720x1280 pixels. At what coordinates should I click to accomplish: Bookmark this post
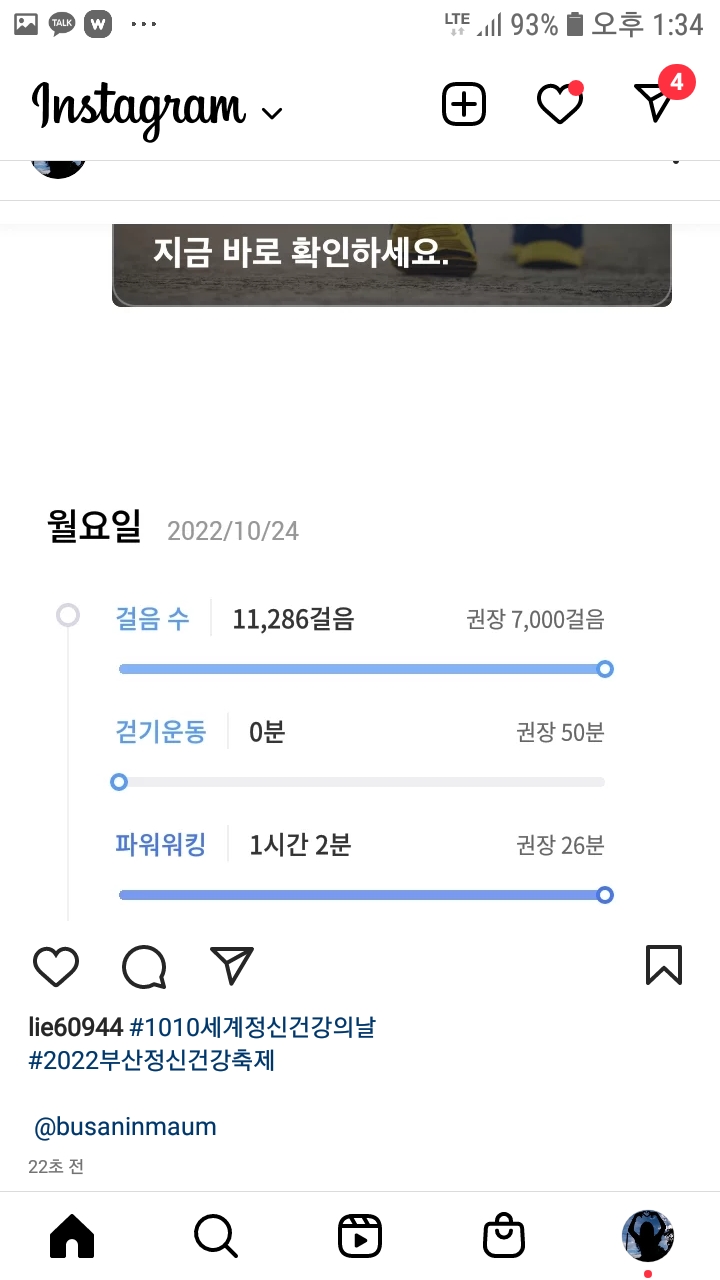click(x=664, y=965)
